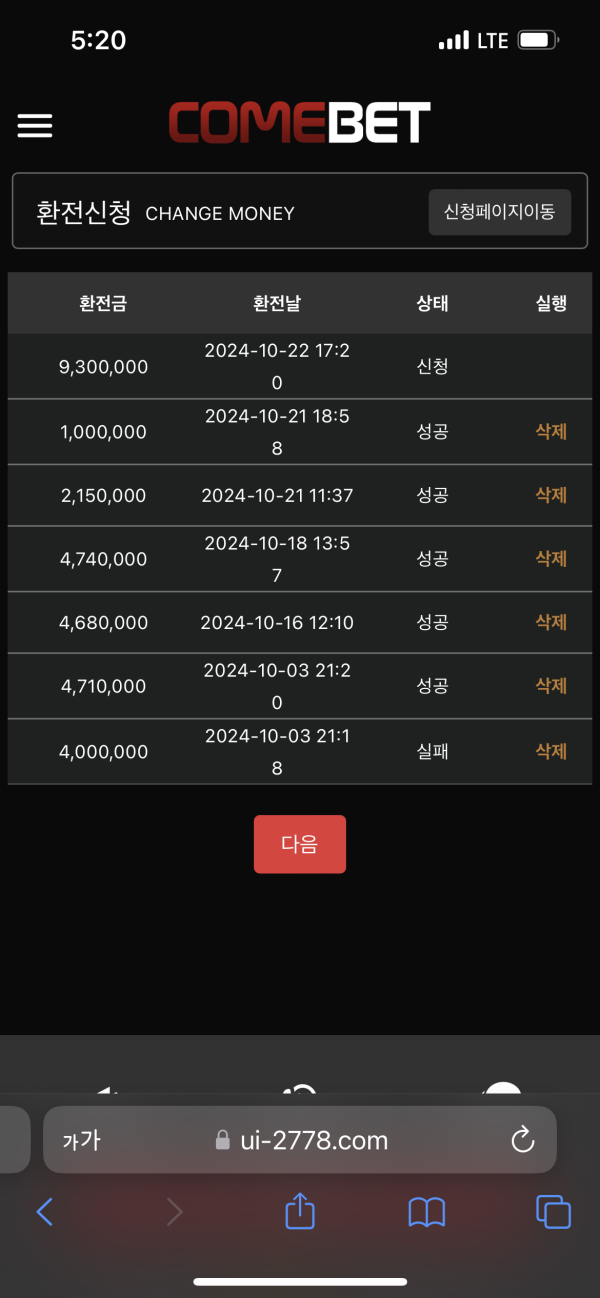Open Safari bookmarks

tap(427, 1212)
